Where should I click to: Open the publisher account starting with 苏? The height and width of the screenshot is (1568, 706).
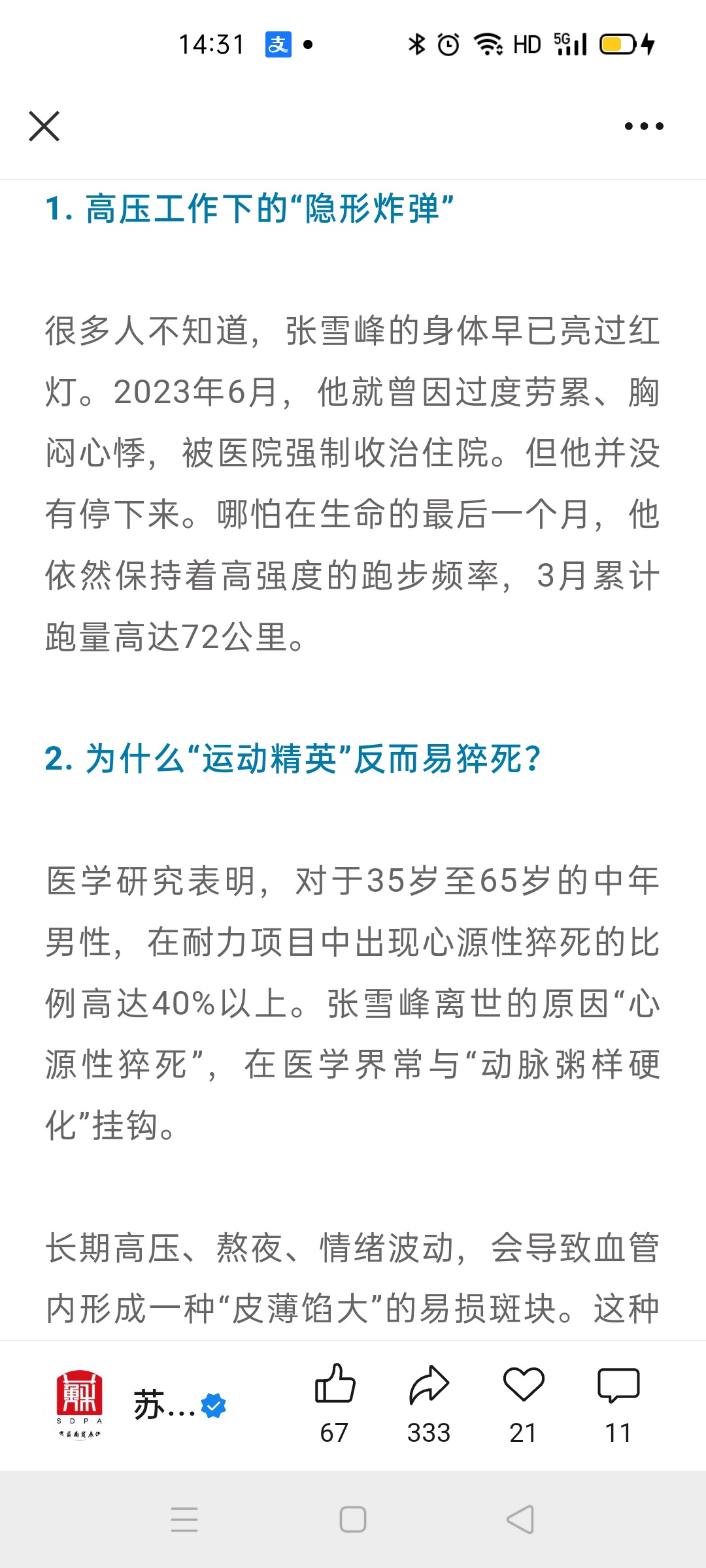pos(163,1405)
